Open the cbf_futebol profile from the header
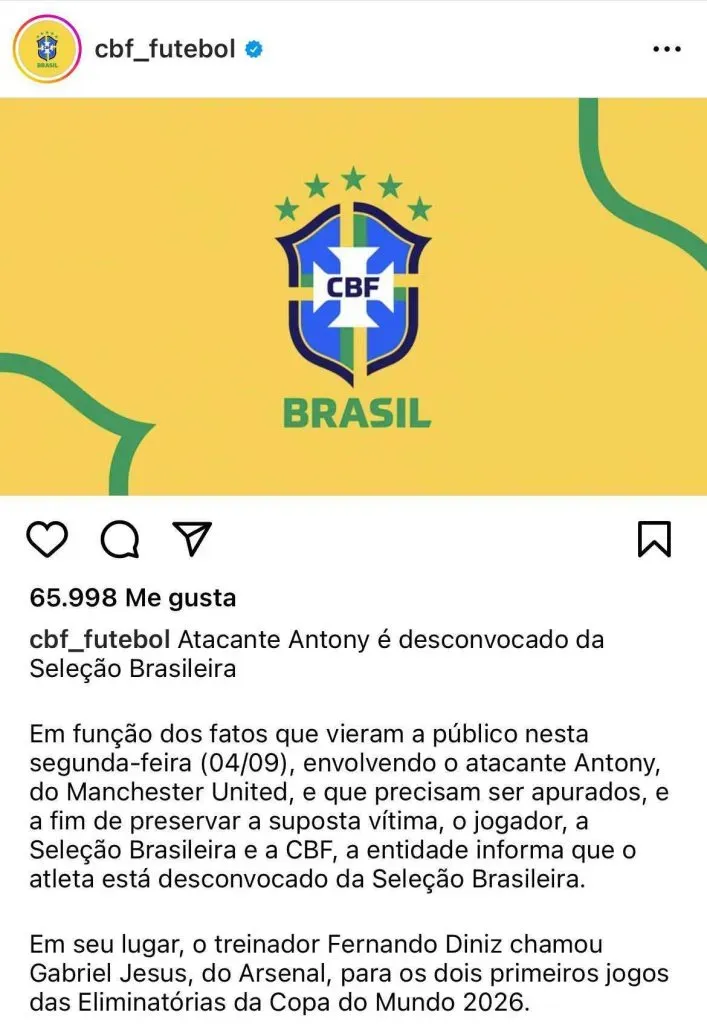Viewport: 707px width, 1024px height. pyautogui.click(x=165, y=49)
